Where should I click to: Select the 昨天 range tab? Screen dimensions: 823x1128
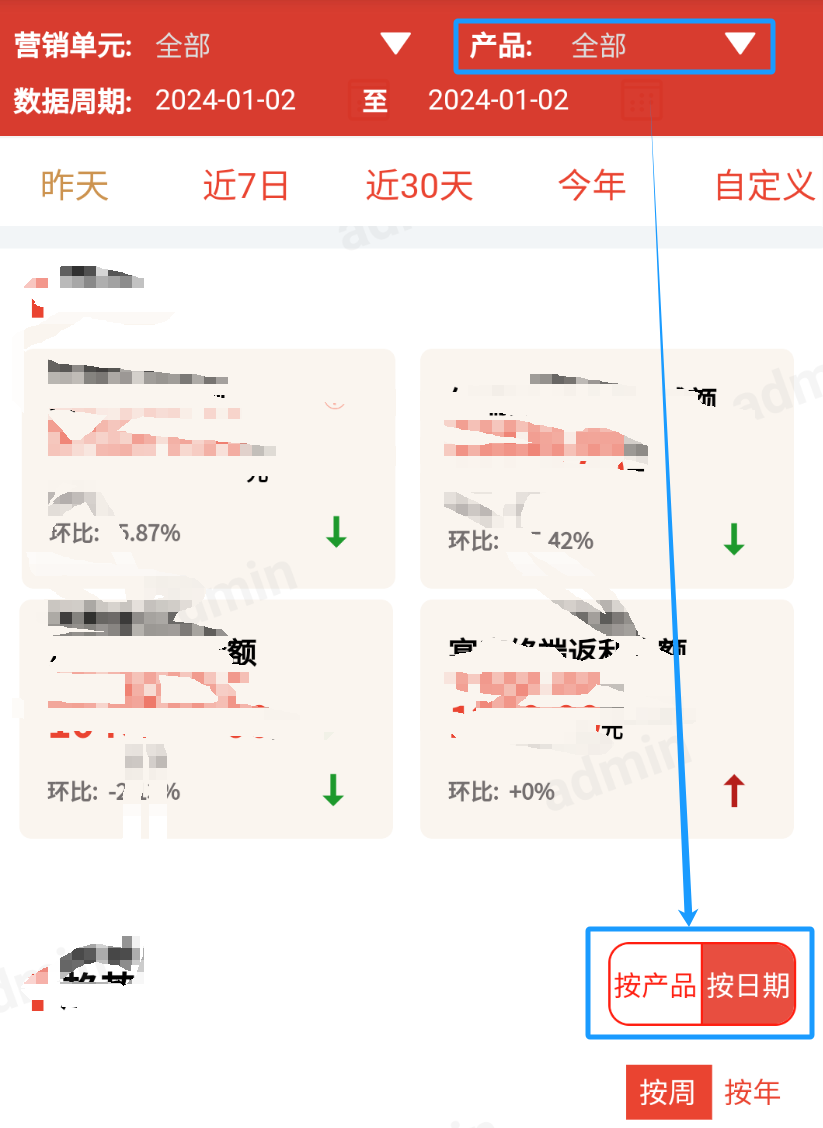74,185
